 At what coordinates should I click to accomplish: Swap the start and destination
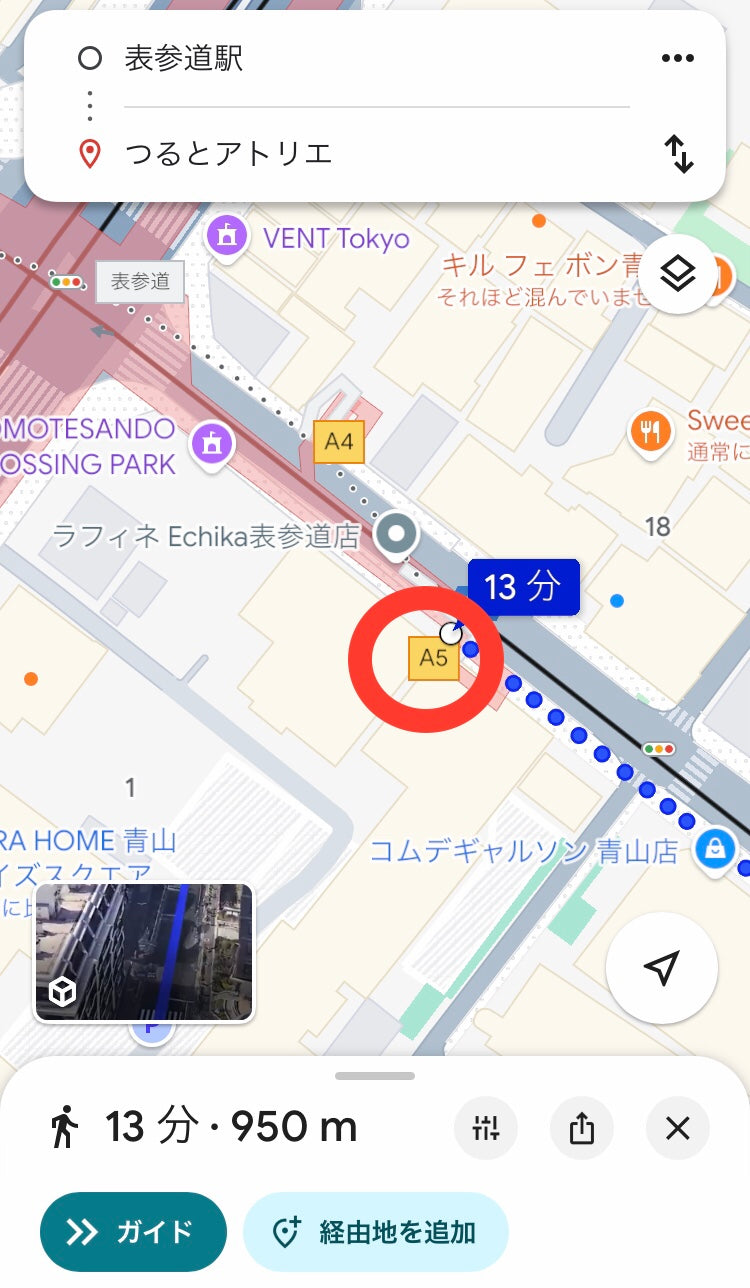679,154
